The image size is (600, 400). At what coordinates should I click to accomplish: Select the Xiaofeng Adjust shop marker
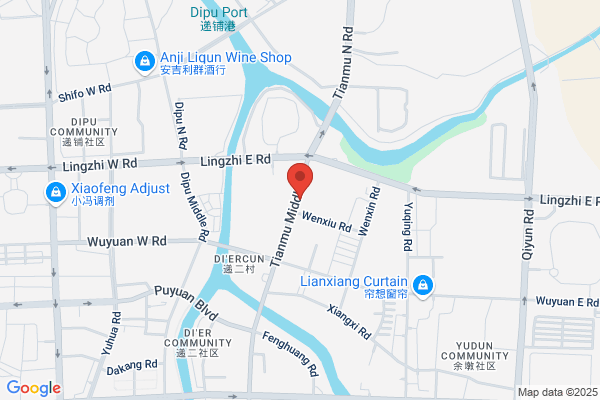tap(56, 194)
